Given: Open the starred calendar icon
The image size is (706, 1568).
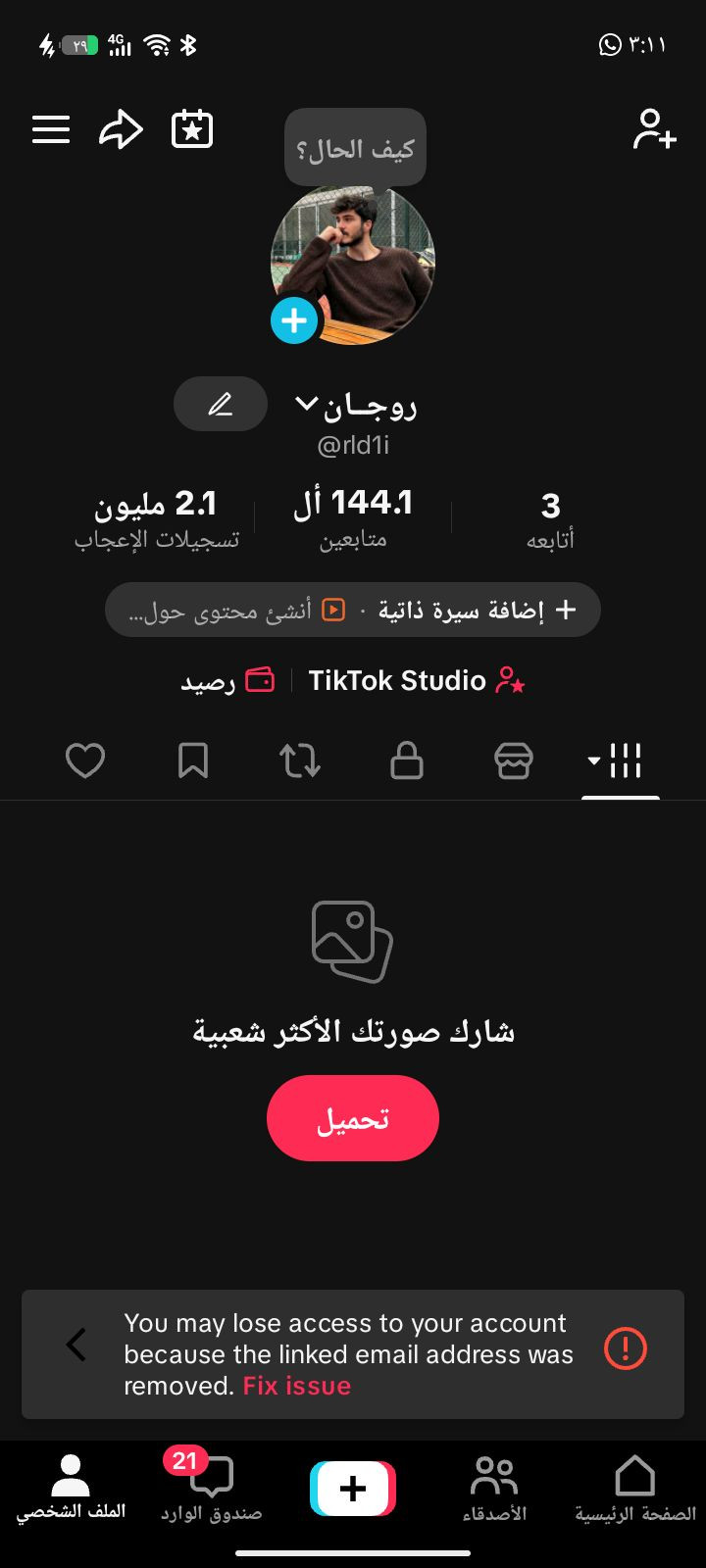Looking at the screenshot, I should coord(192,129).
